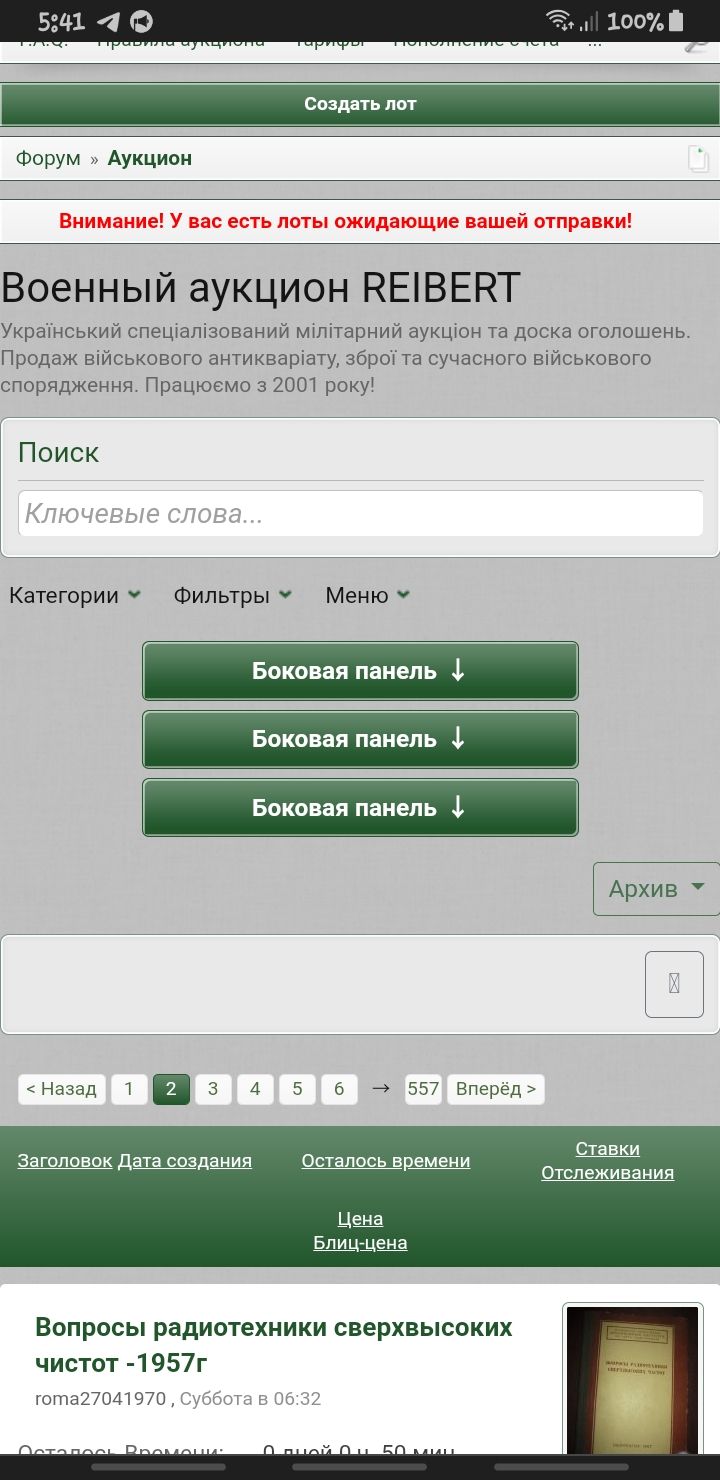Sort by Ставки
Screen dimensions: 720x1480
click(x=608, y=1149)
